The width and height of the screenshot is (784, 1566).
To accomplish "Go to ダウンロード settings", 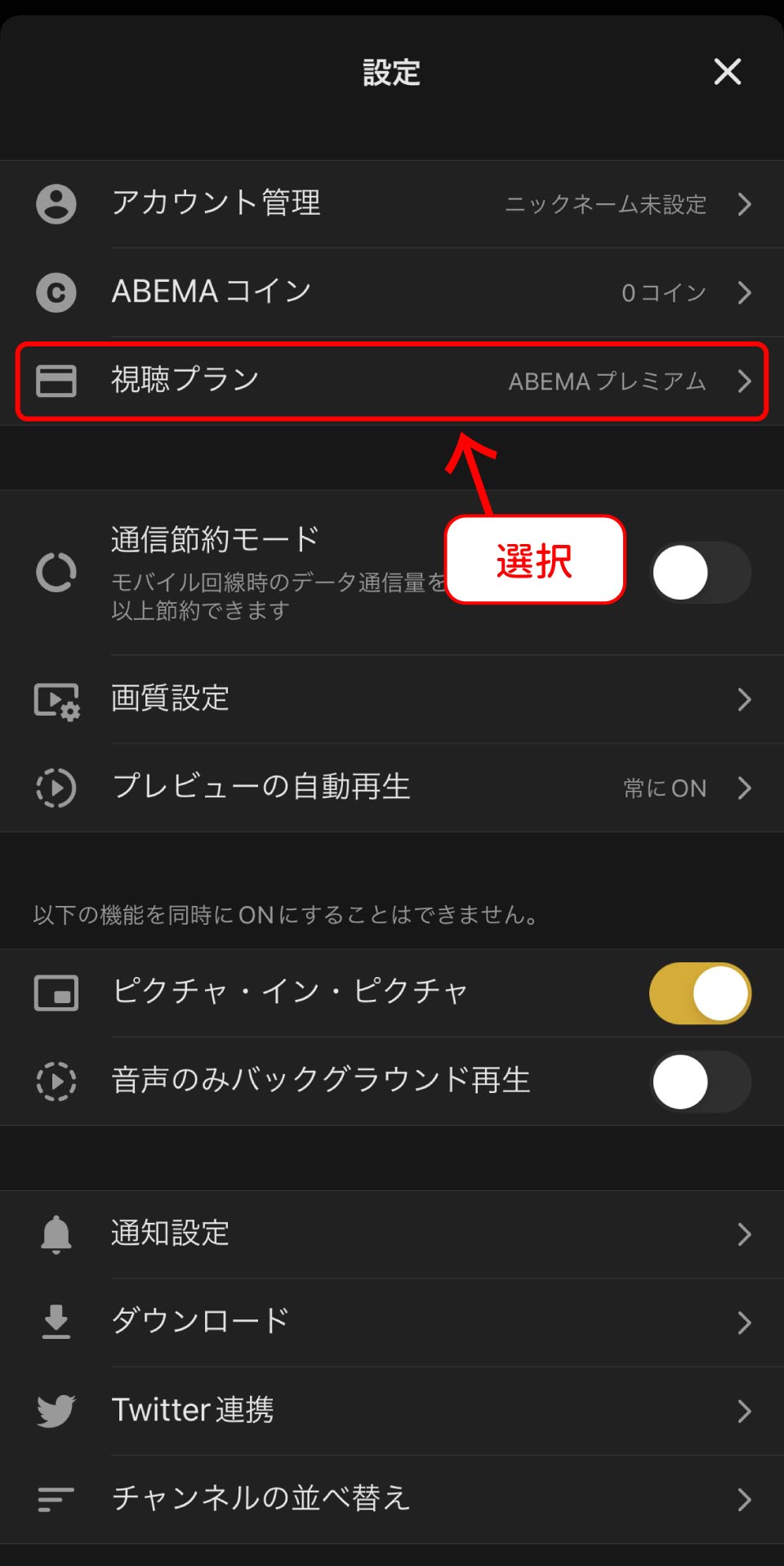I will 392,1322.
